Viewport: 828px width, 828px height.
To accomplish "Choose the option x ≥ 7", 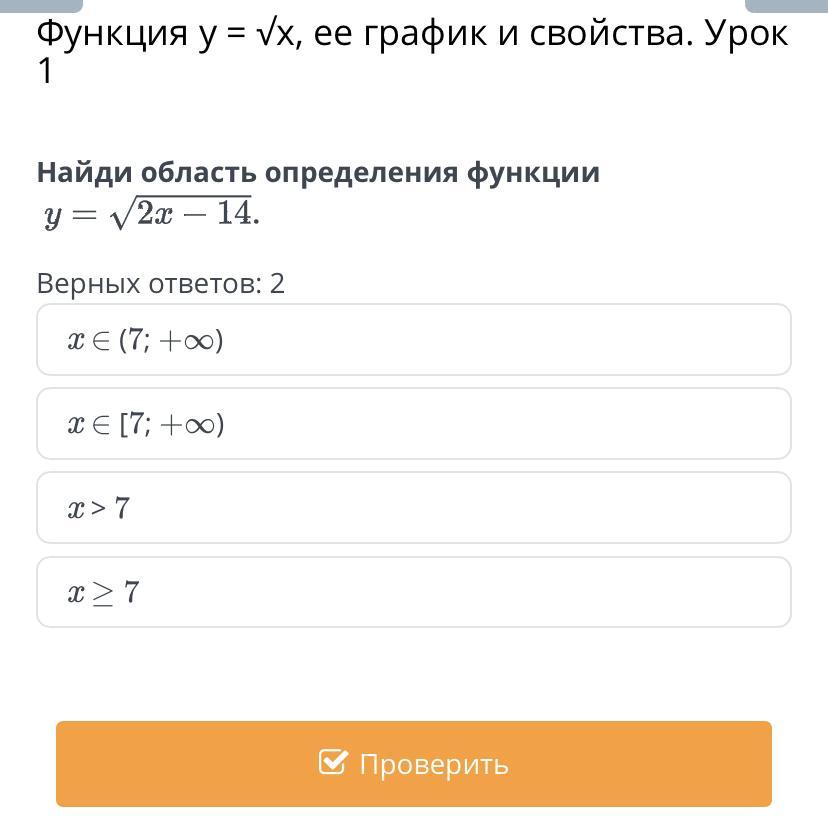I will click(x=413, y=592).
